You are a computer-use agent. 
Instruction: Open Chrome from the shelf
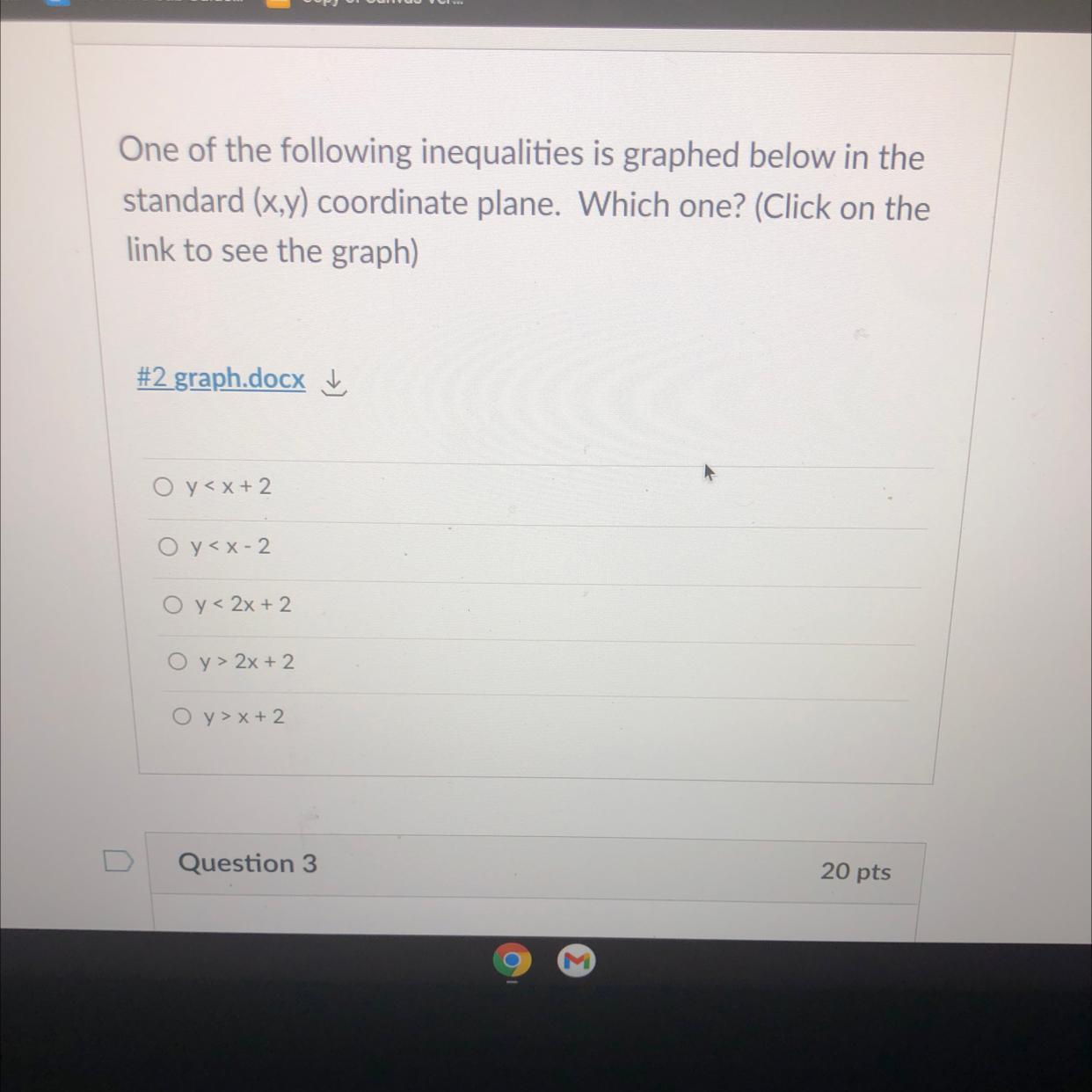point(512,961)
